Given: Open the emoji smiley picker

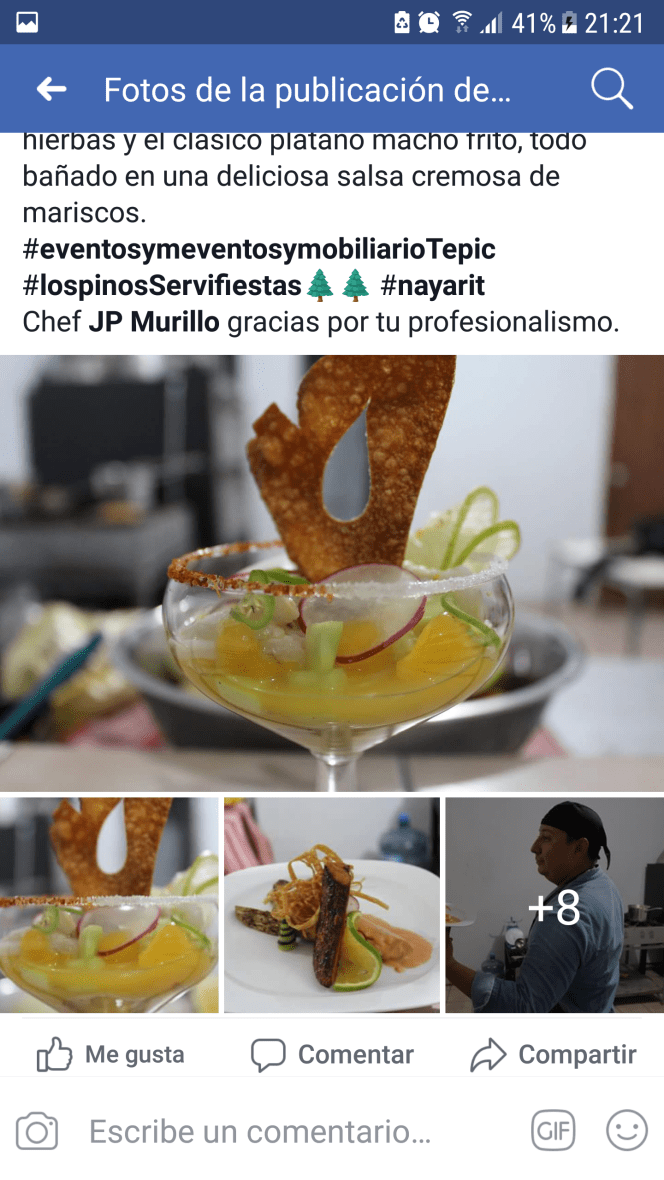Looking at the screenshot, I should point(627,1132).
